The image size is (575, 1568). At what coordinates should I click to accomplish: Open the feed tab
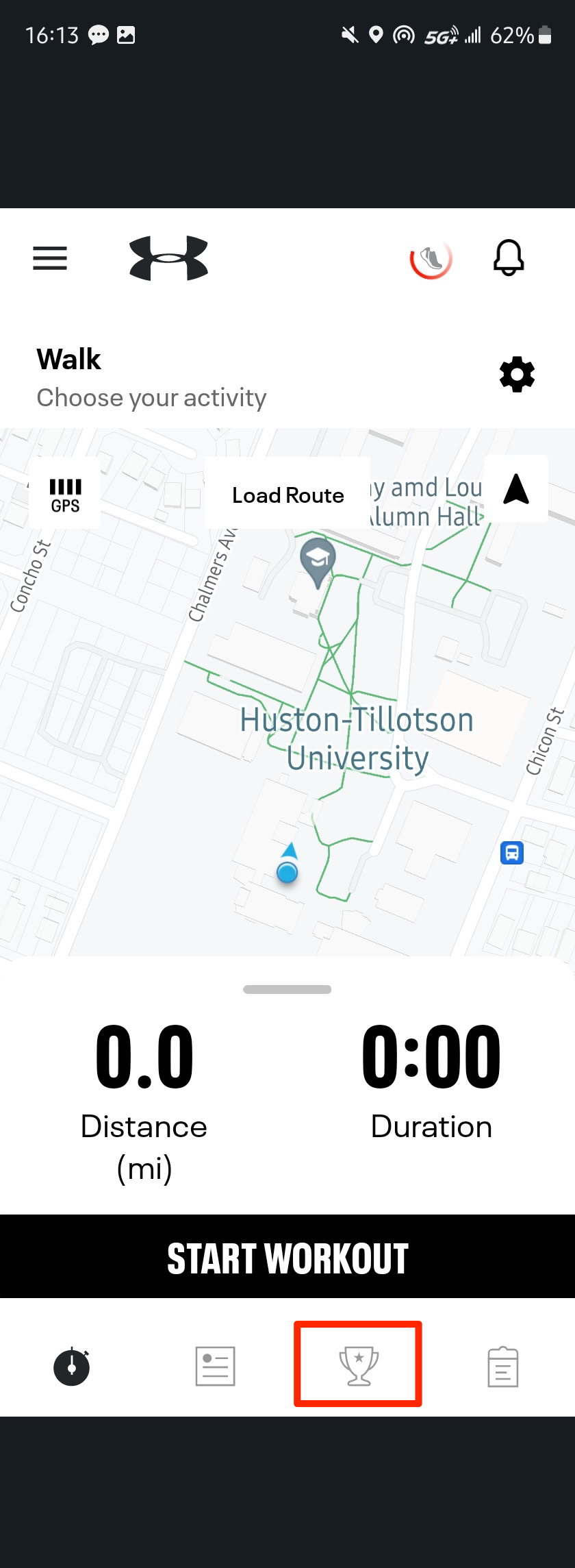pyautogui.click(x=215, y=1367)
